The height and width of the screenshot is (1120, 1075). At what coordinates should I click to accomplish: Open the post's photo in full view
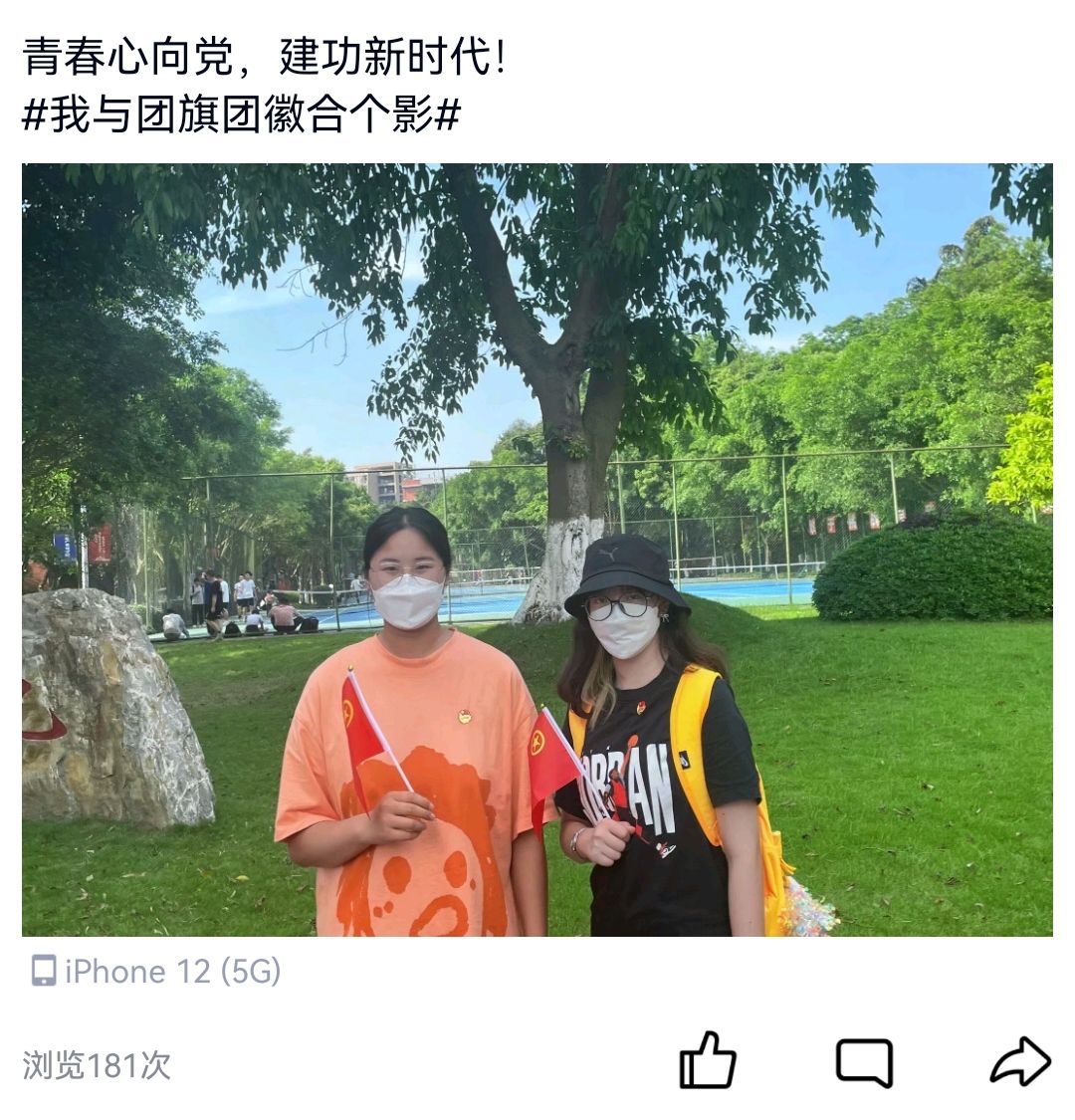pyautogui.click(x=537, y=550)
